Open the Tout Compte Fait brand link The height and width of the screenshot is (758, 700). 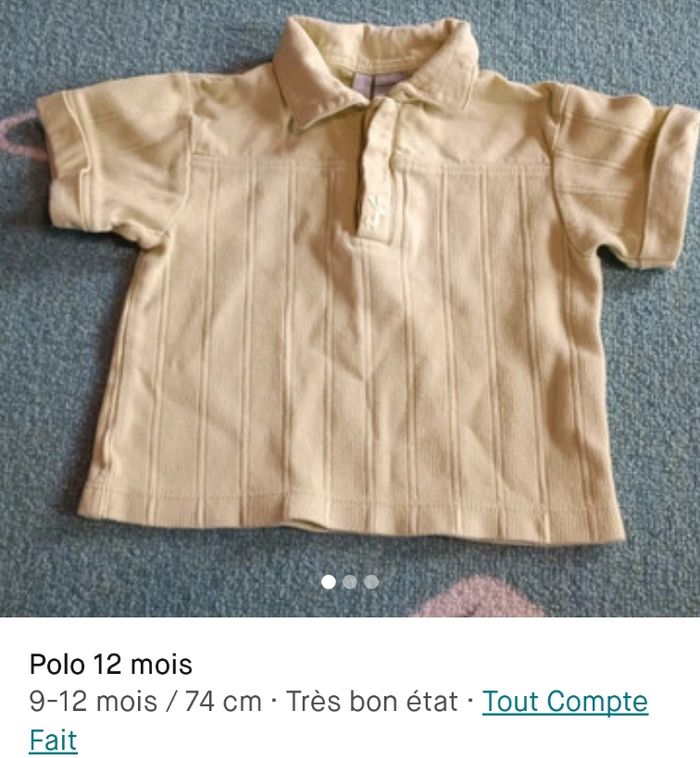(x=565, y=702)
